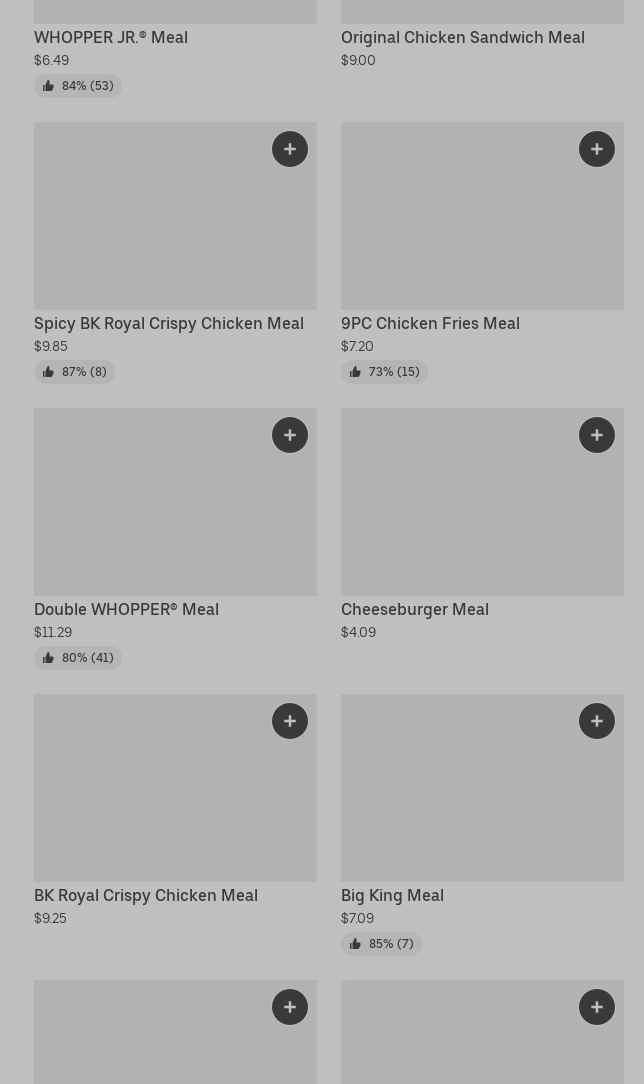
Task: View BK Royal Crispy Chicken Meal details
Action: (x=146, y=896)
